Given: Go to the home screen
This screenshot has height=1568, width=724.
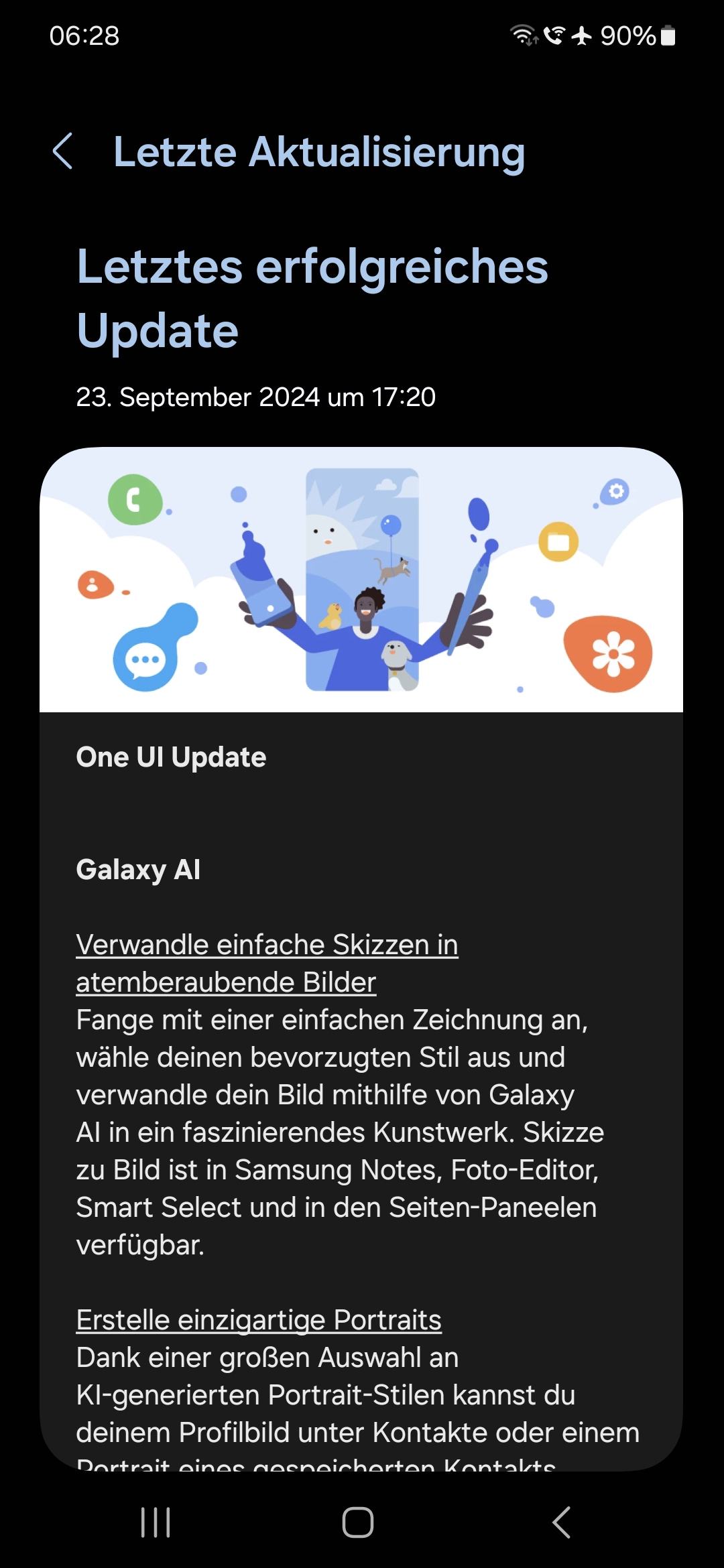Looking at the screenshot, I should 358,1522.
